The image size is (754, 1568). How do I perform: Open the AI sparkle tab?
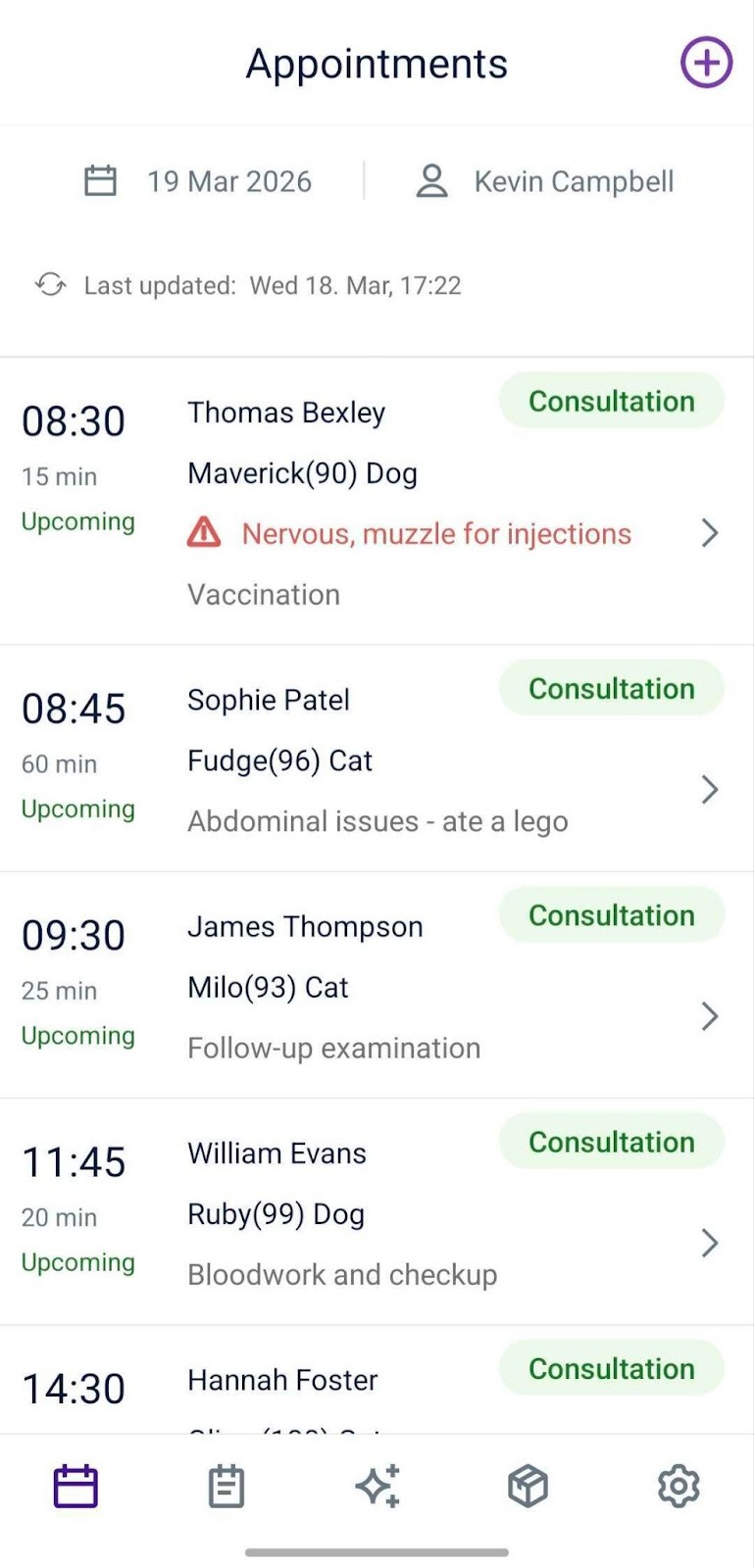point(377,1487)
